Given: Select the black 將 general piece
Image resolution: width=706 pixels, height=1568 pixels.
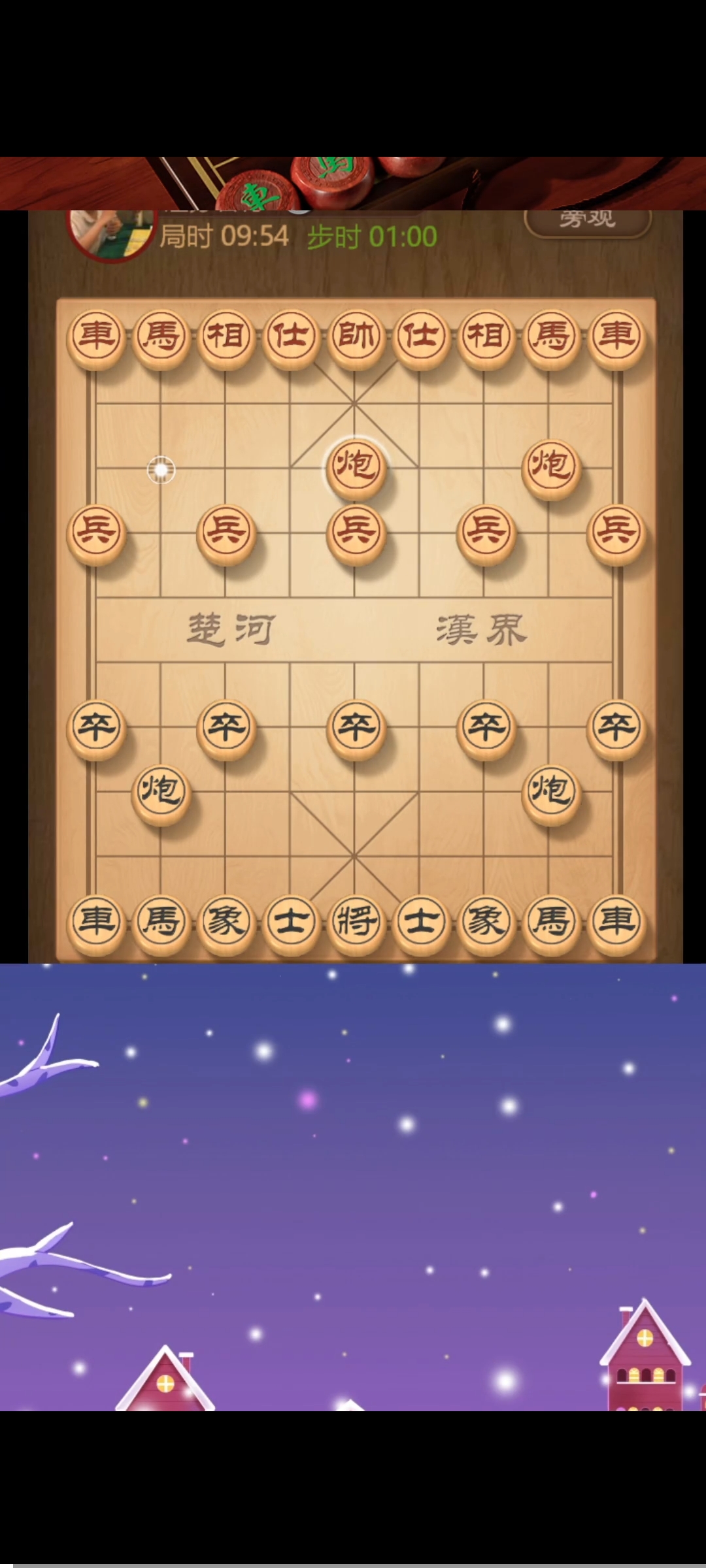Looking at the screenshot, I should point(356,921).
